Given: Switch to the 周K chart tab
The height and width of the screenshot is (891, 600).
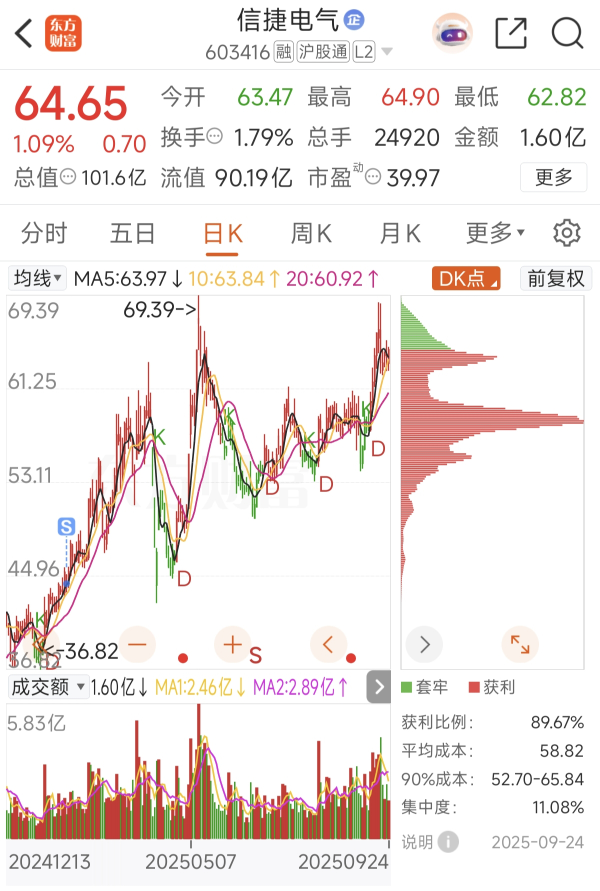Looking at the screenshot, I should 311,234.
